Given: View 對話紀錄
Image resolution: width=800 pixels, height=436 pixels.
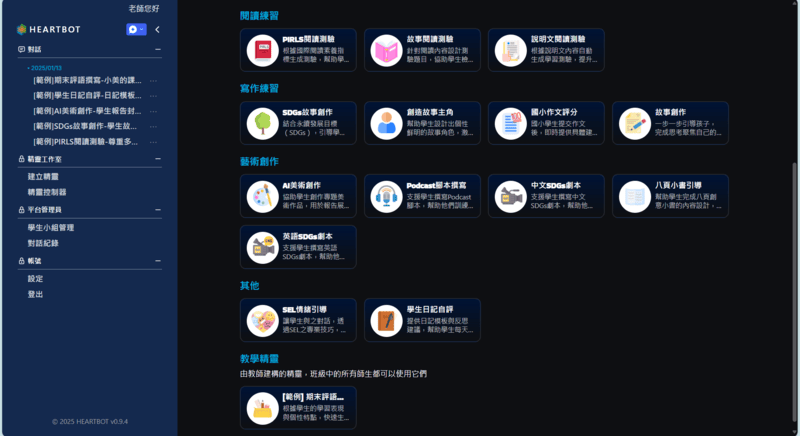Looking at the screenshot, I should coord(43,243).
